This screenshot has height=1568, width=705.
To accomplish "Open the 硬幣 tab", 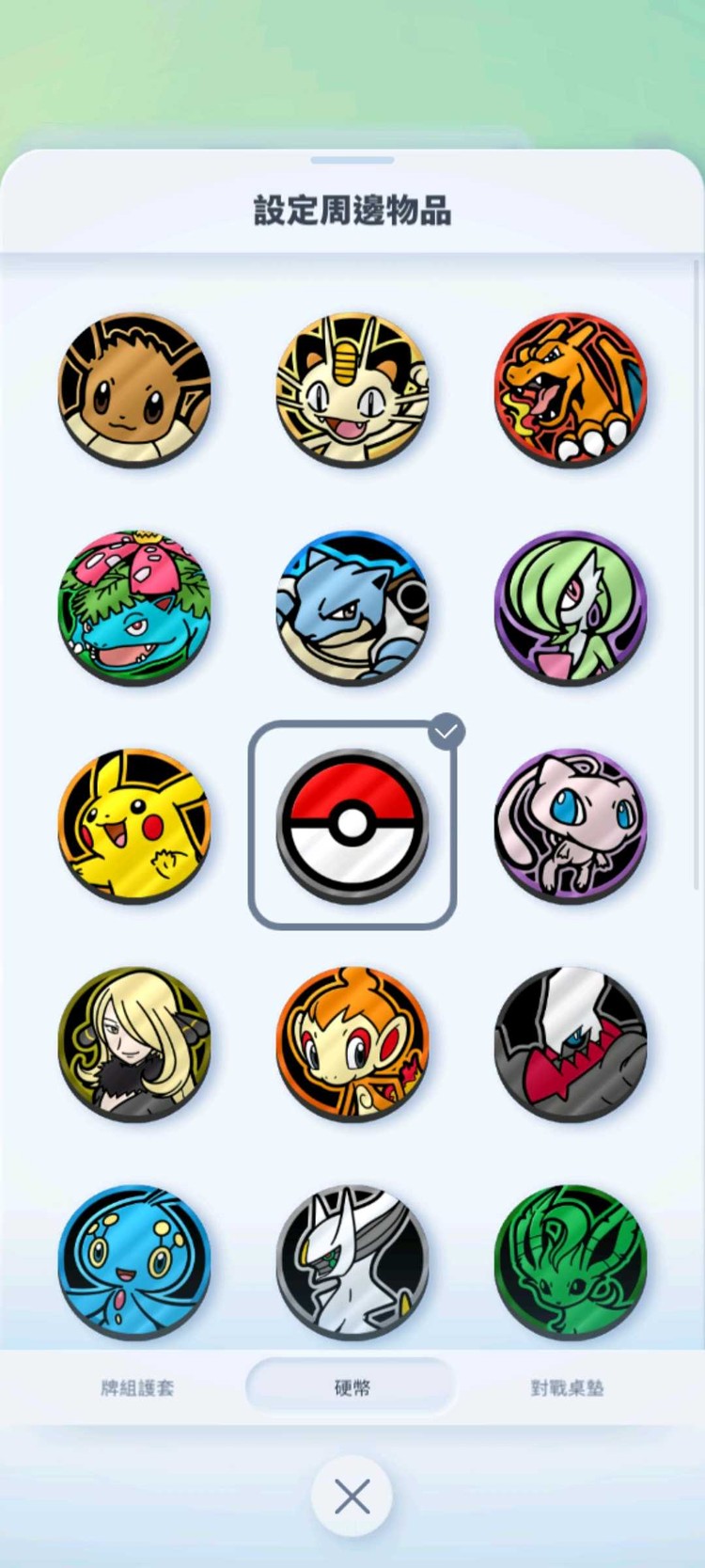I will pos(352,1387).
